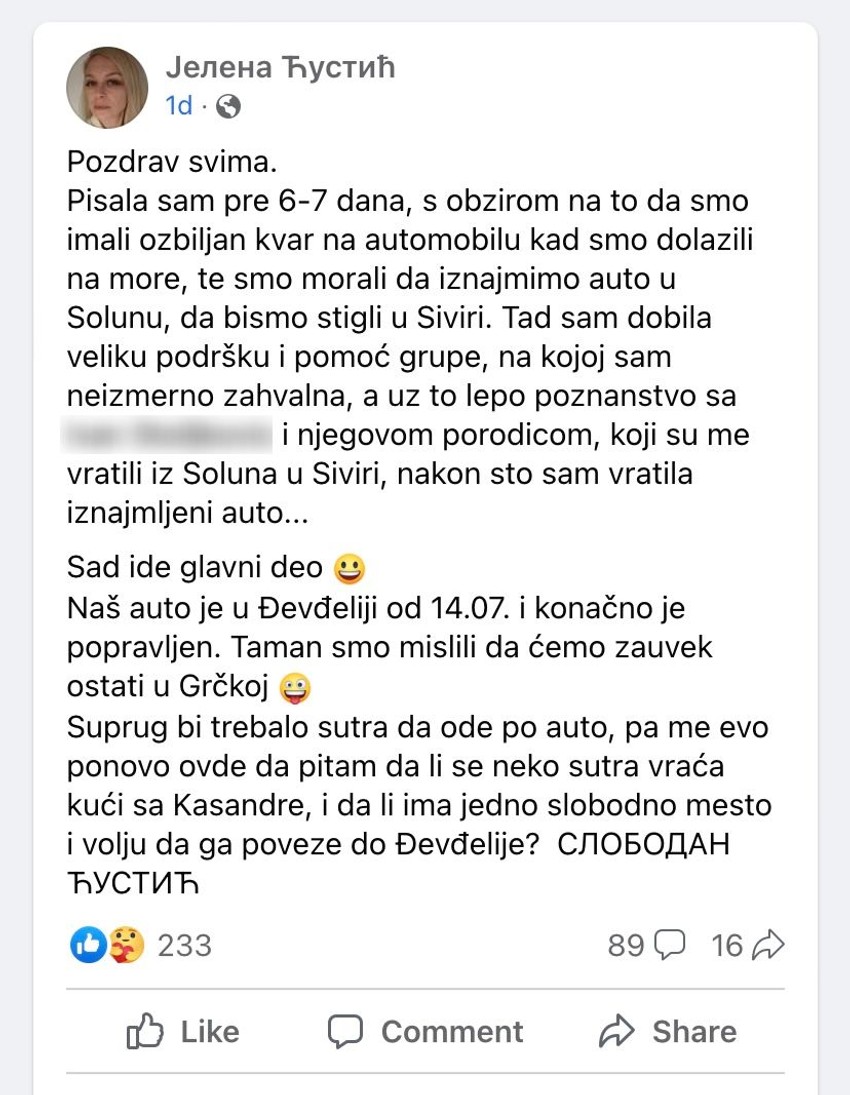View the 16 shares

[x=746, y=945]
